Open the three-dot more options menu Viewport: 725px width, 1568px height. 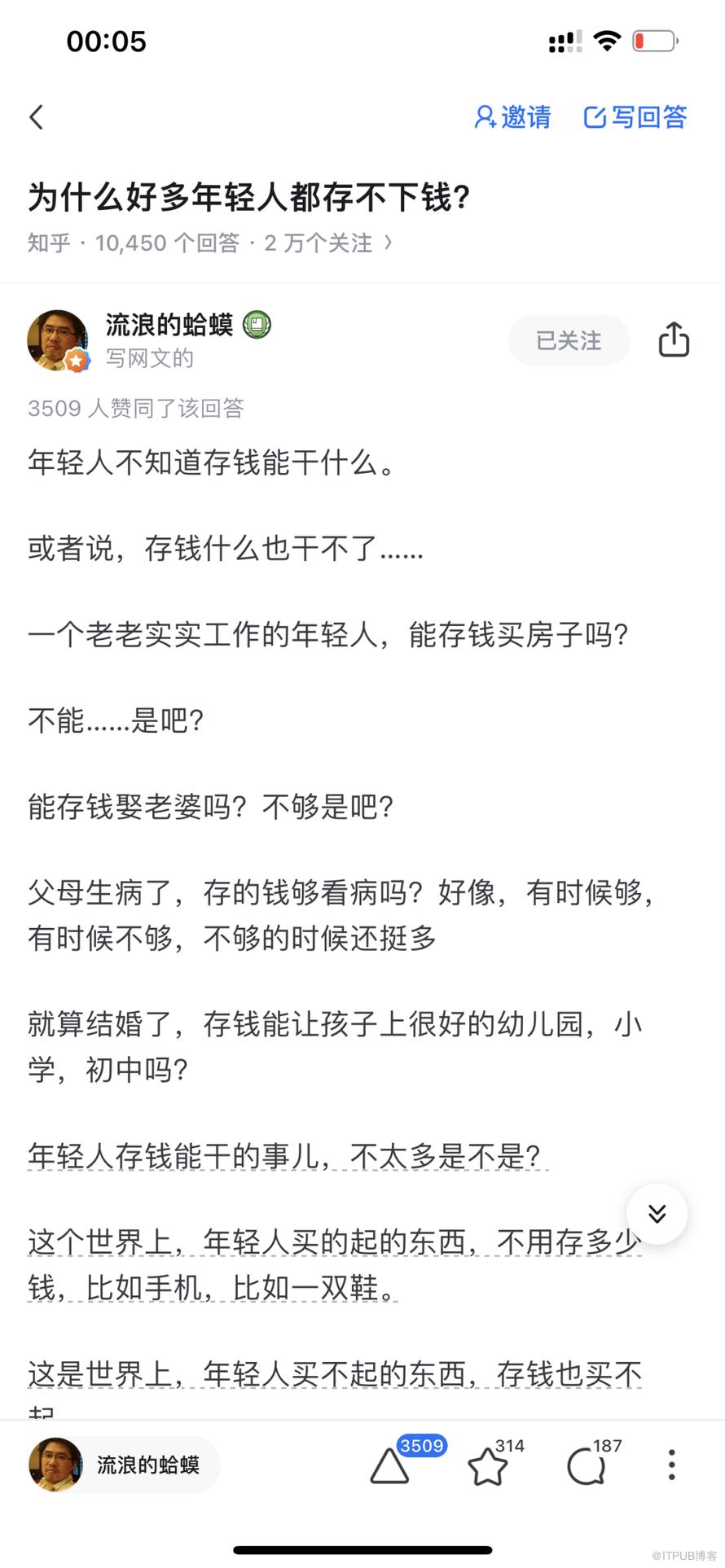[x=671, y=1465]
